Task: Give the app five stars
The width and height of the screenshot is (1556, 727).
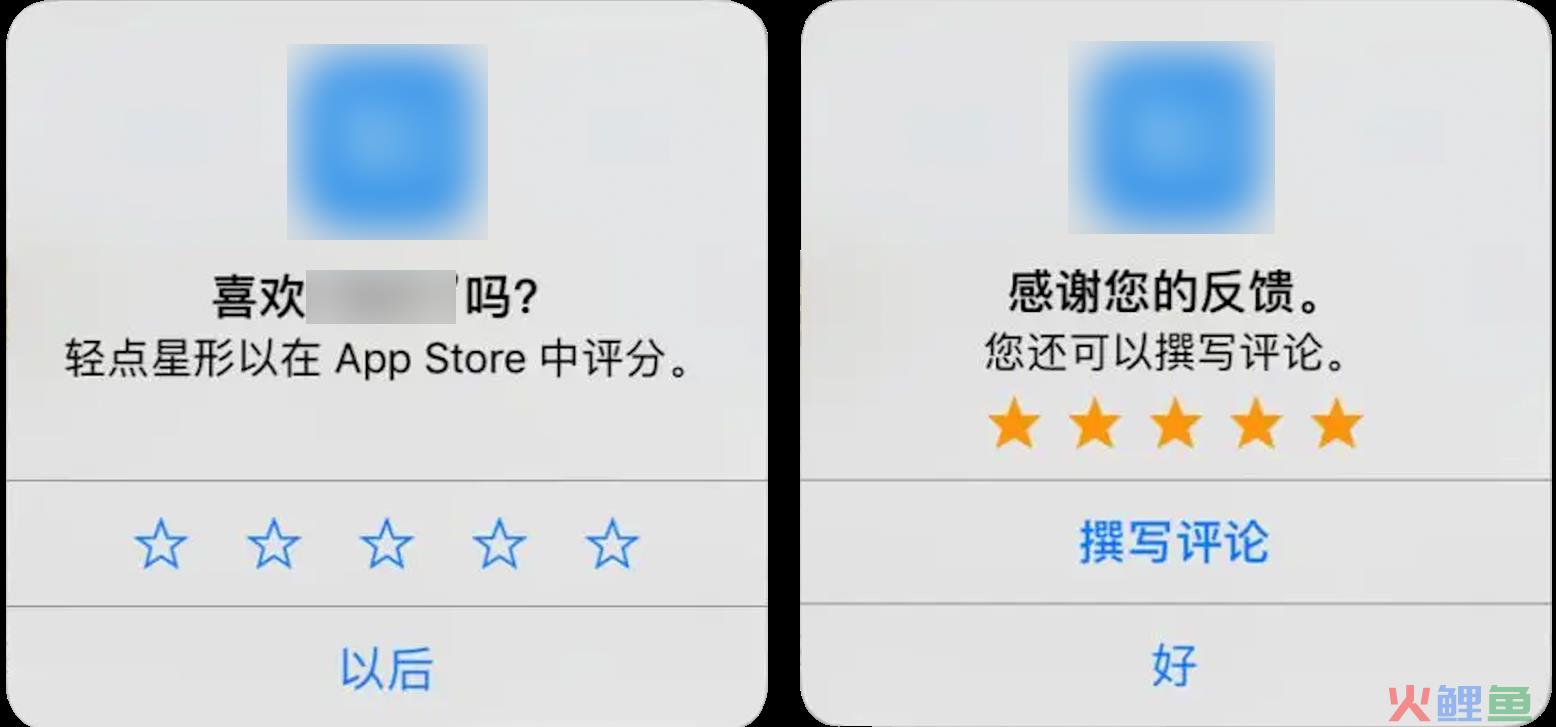Action: click(x=612, y=545)
